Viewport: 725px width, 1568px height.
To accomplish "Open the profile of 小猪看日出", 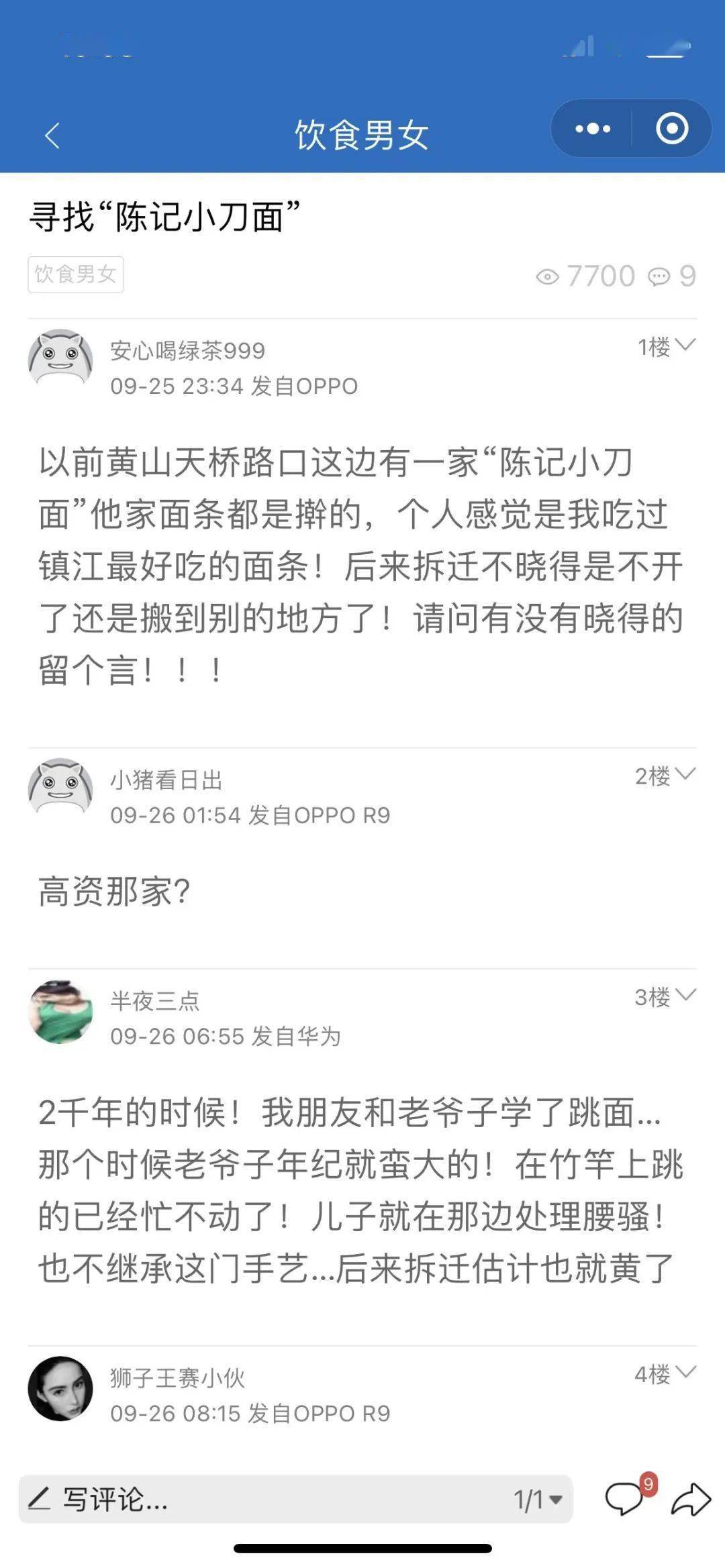I will click(60, 787).
